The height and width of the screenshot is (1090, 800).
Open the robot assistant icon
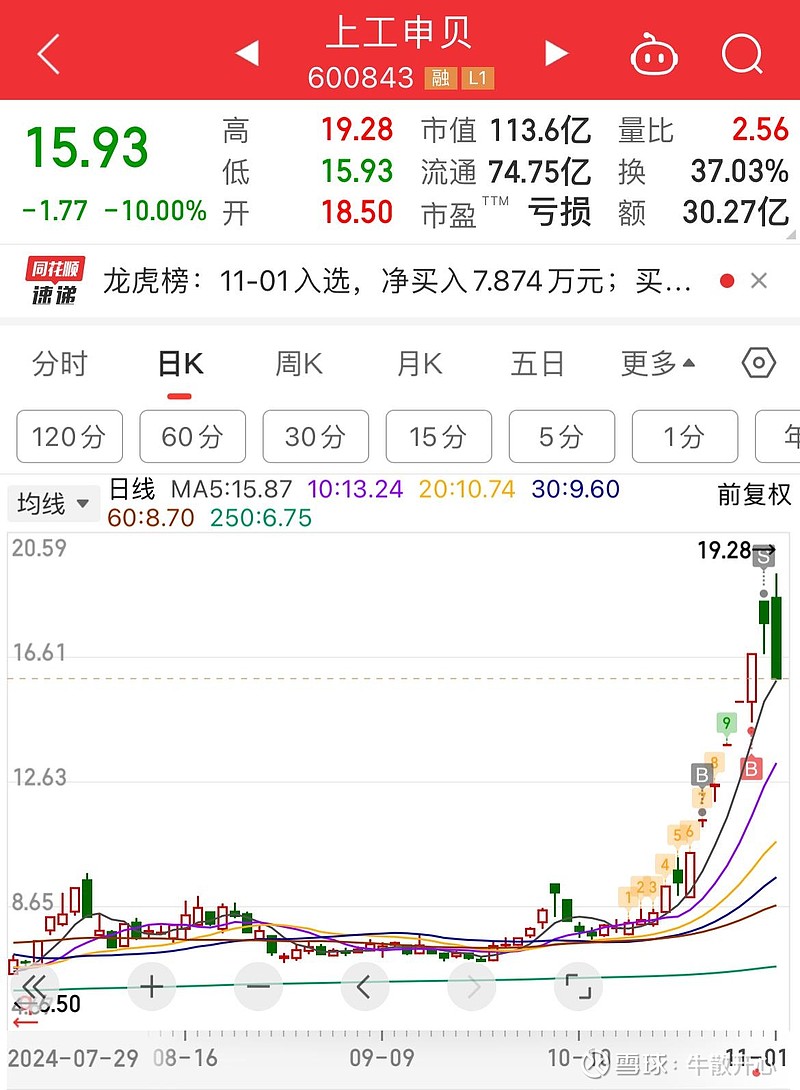(655, 54)
